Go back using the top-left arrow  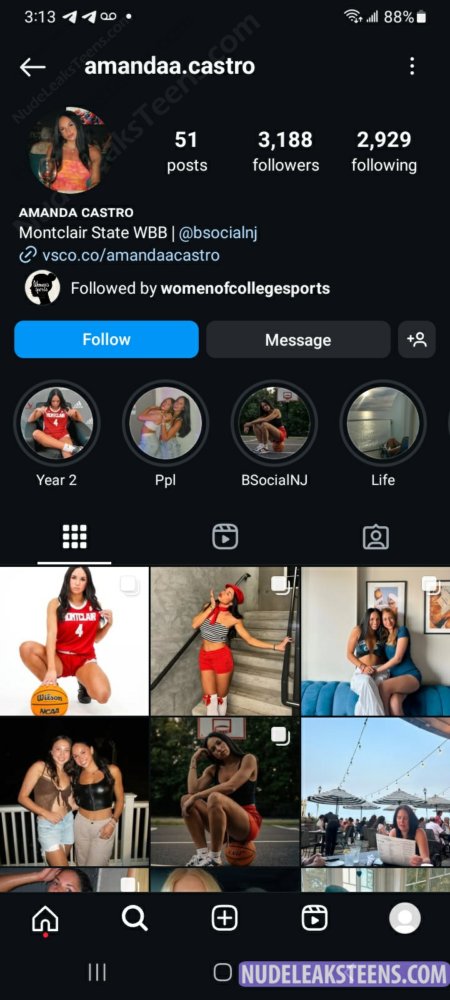(33, 66)
